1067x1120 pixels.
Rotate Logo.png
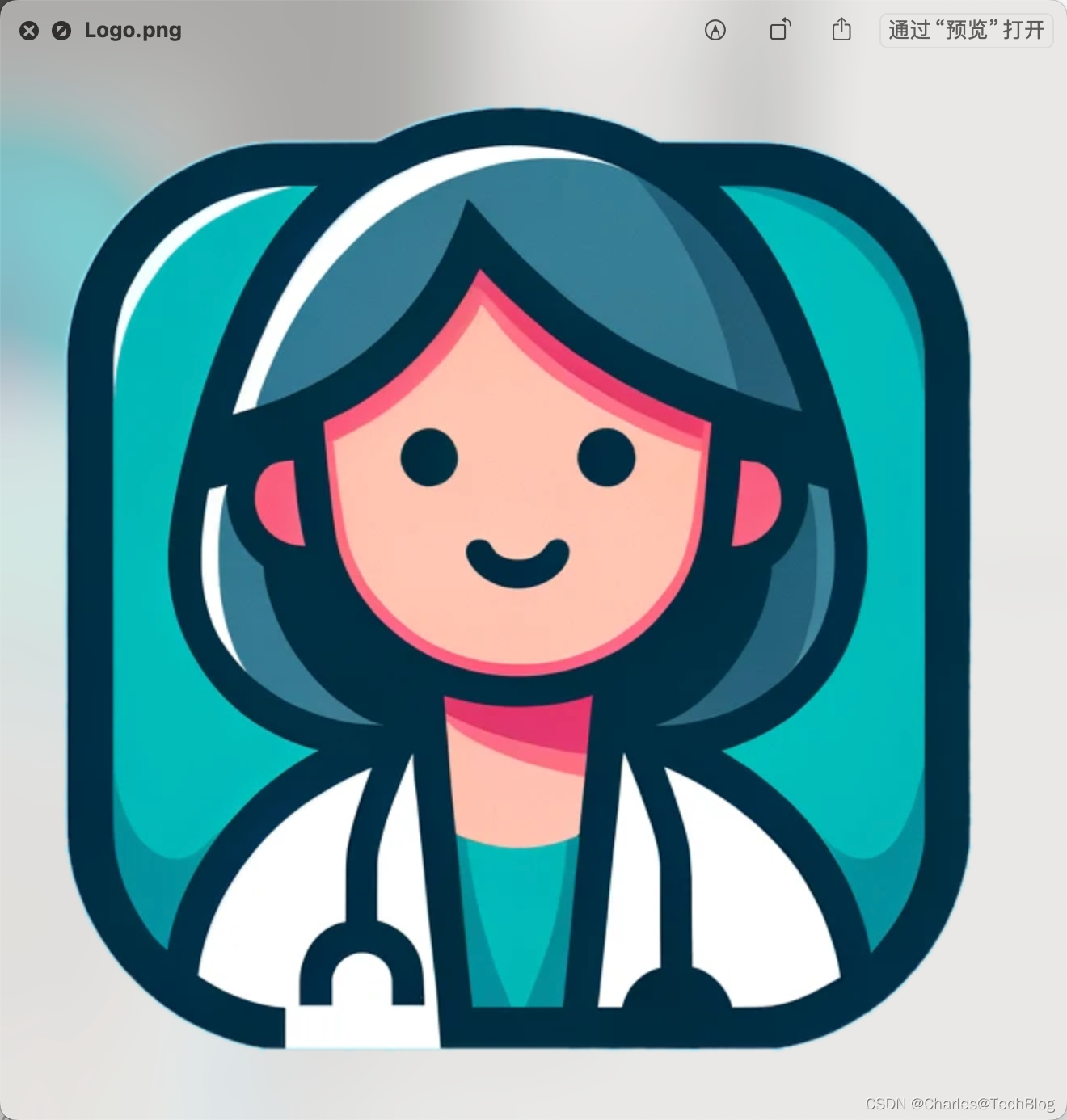(779, 31)
